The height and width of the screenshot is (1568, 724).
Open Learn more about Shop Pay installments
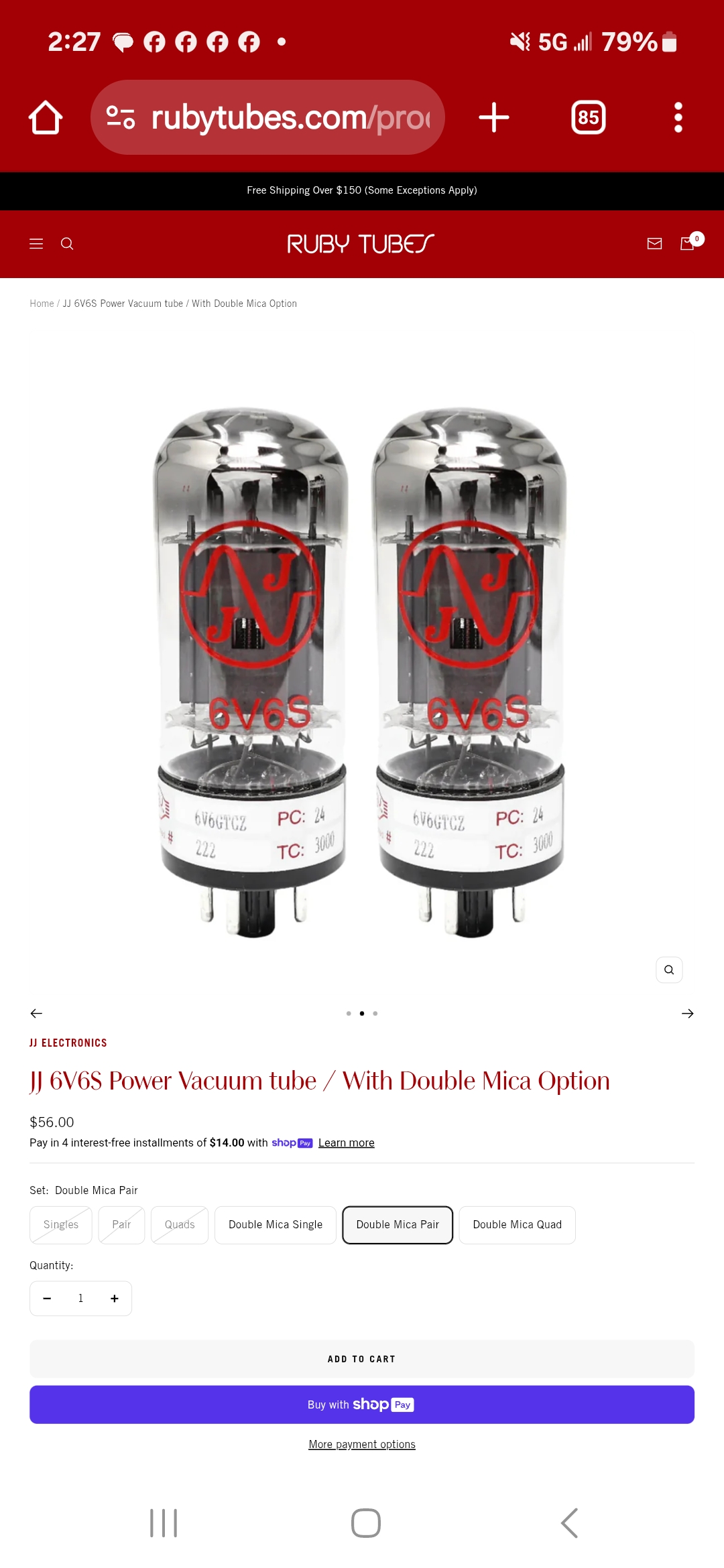pos(346,1143)
